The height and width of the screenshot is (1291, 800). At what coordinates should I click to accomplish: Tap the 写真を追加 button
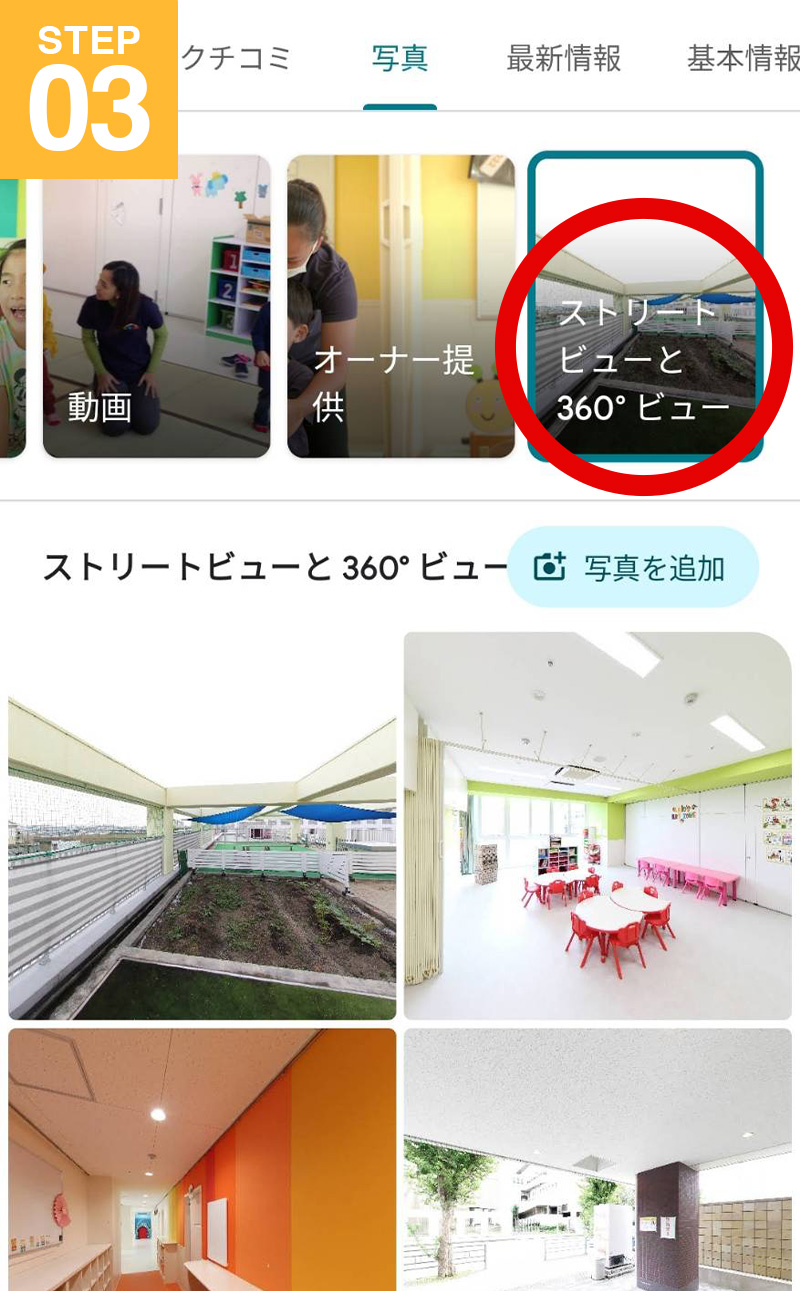coord(633,568)
